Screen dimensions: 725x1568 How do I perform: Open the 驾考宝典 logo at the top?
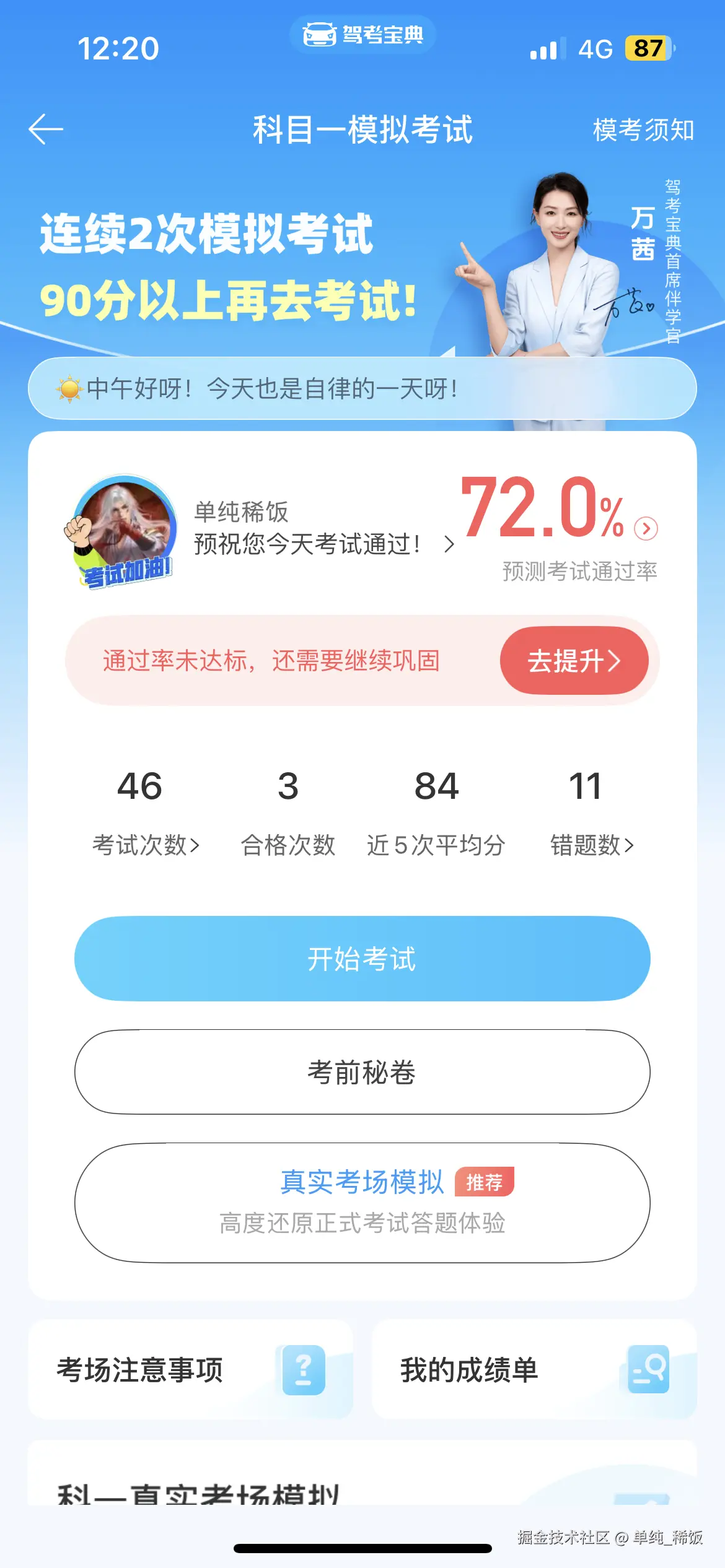[x=361, y=35]
